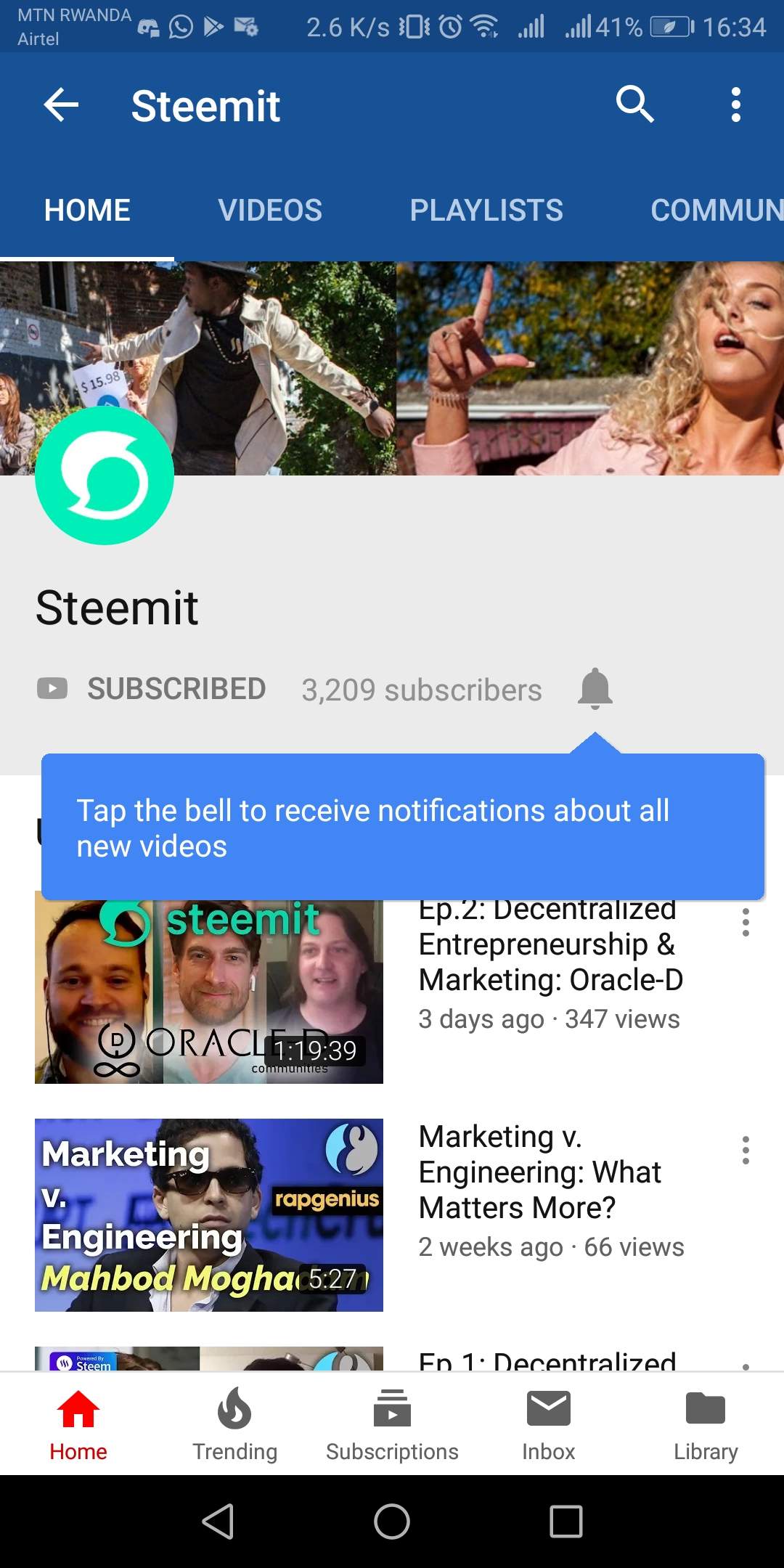The height and width of the screenshot is (1568, 784).
Task: Switch to the Videos tab
Action: click(x=269, y=211)
